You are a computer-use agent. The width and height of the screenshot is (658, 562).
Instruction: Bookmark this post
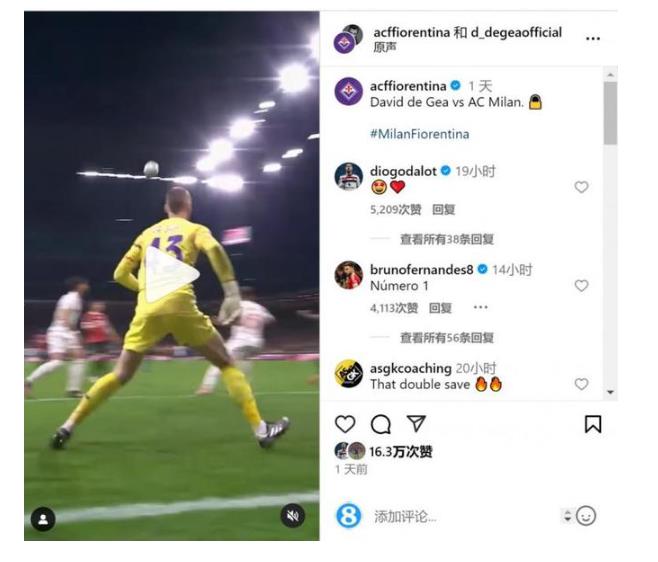tap(592, 424)
